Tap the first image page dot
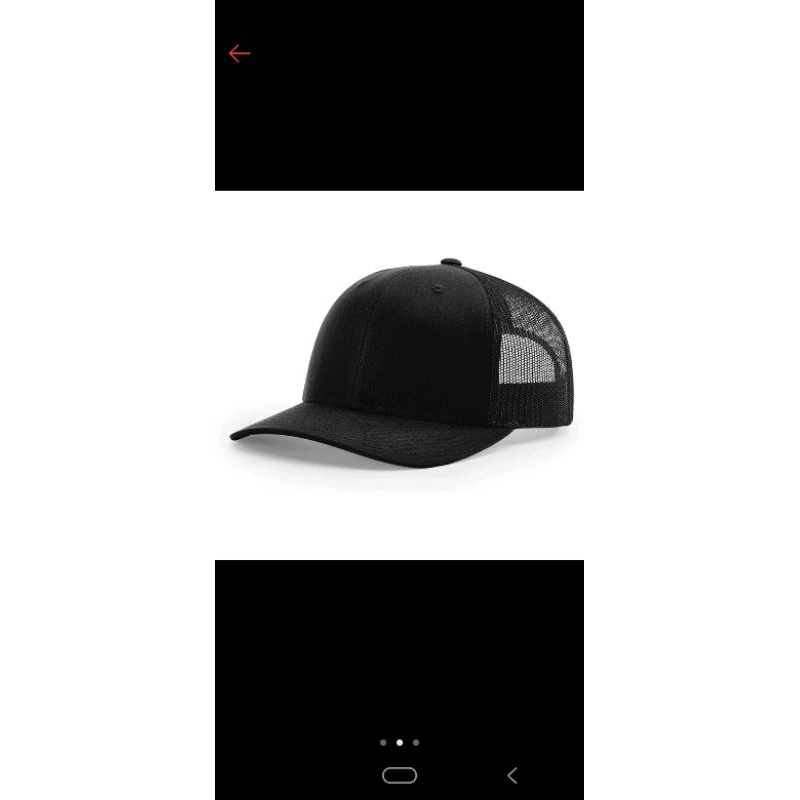 pos(383,742)
